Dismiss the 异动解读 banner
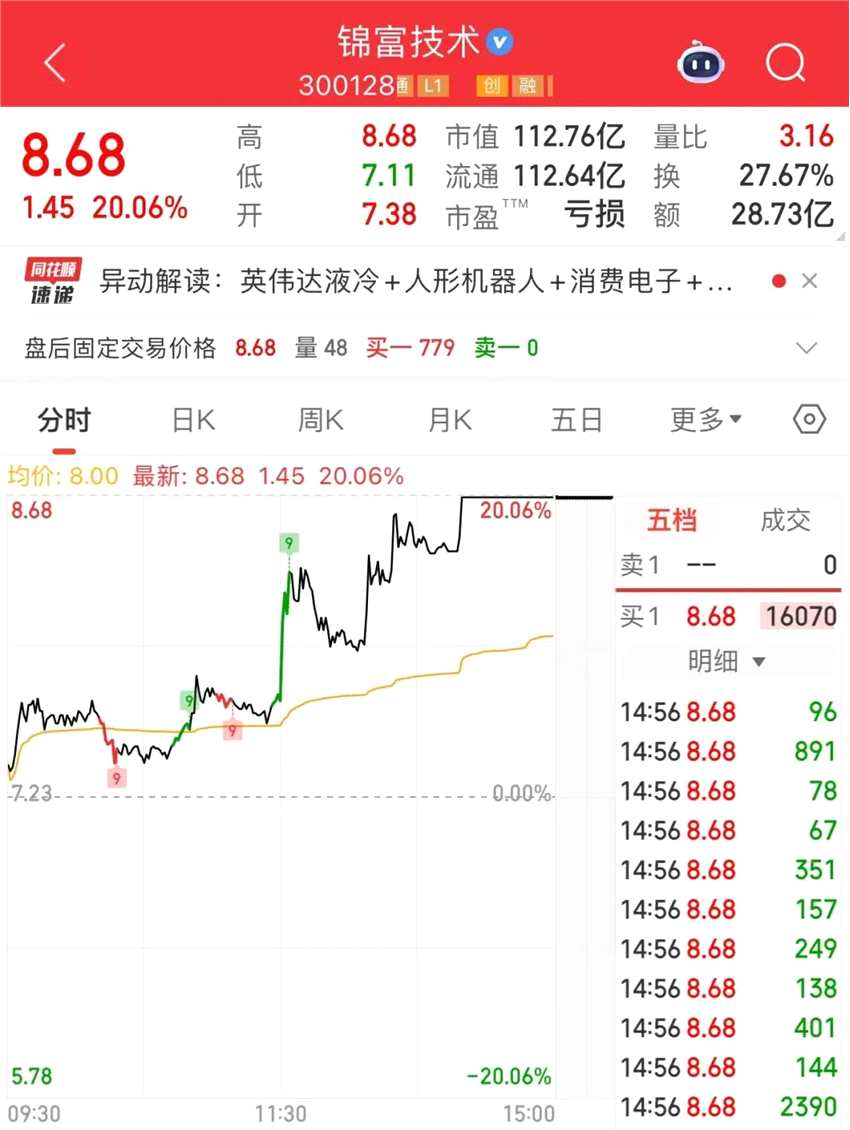This screenshot has width=850, height=1130. [810, 282]
